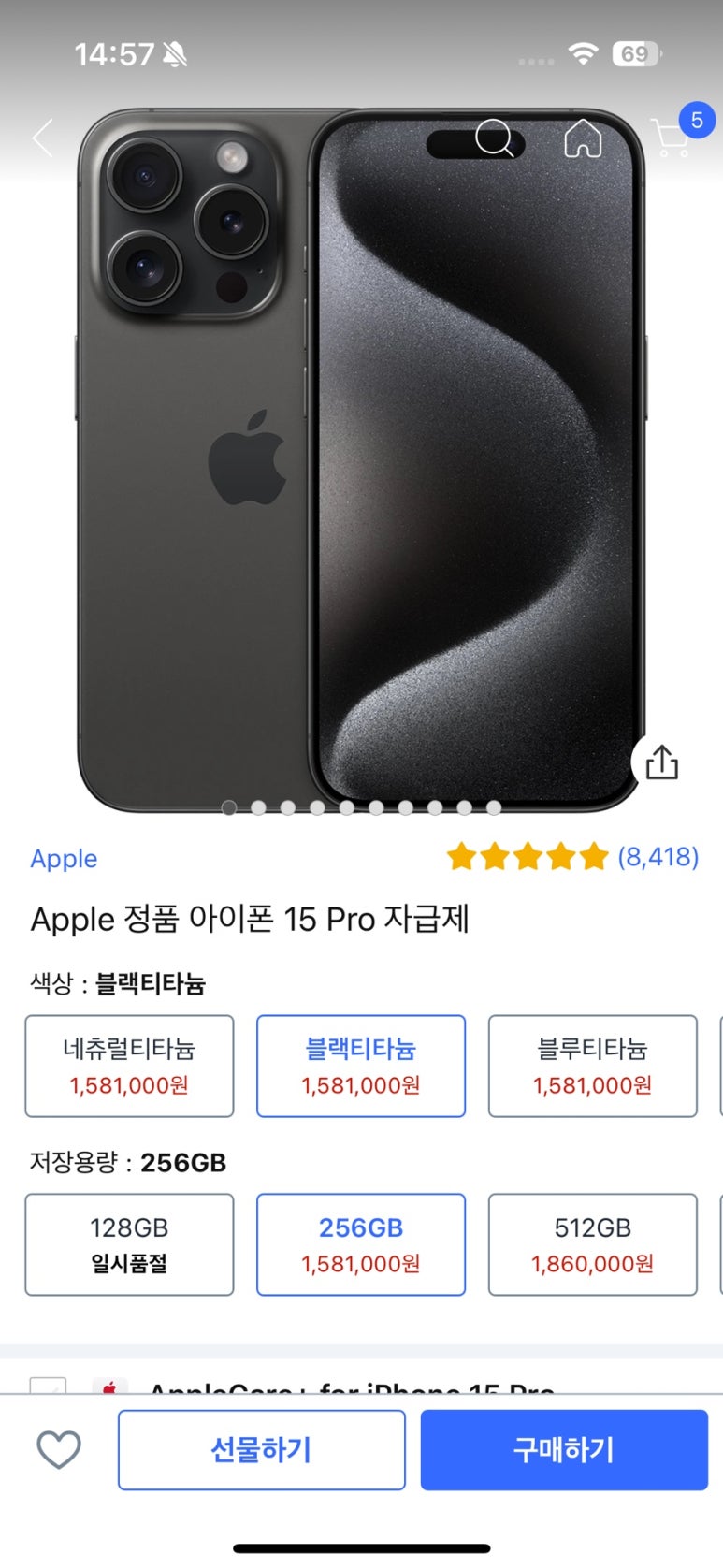Add this product to wishlist heart
This screenshot has height=1568, width=723.
59,1449
